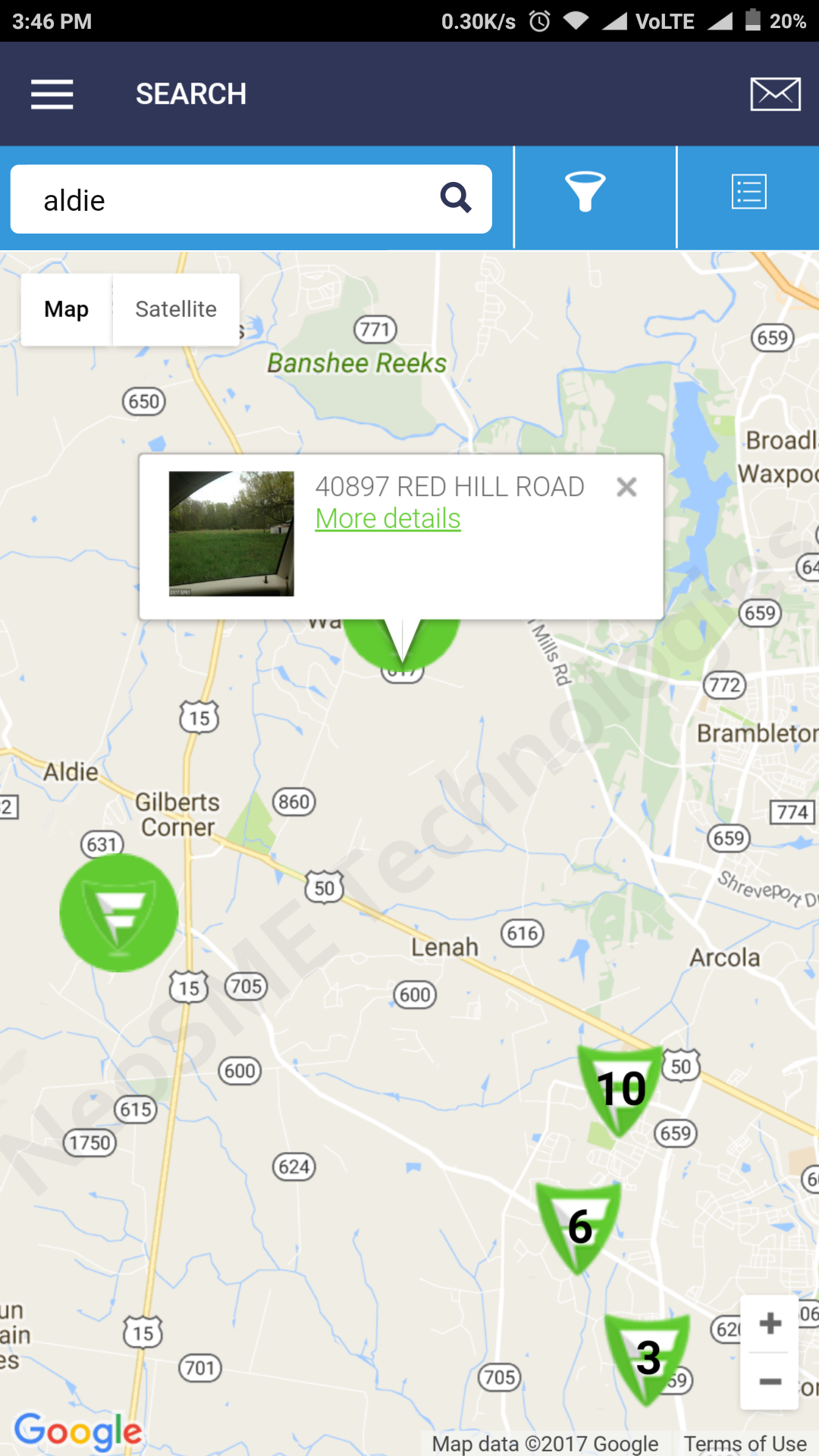Switch to list view
Screen dimensions: 819x1456
(x=748, y=192)
